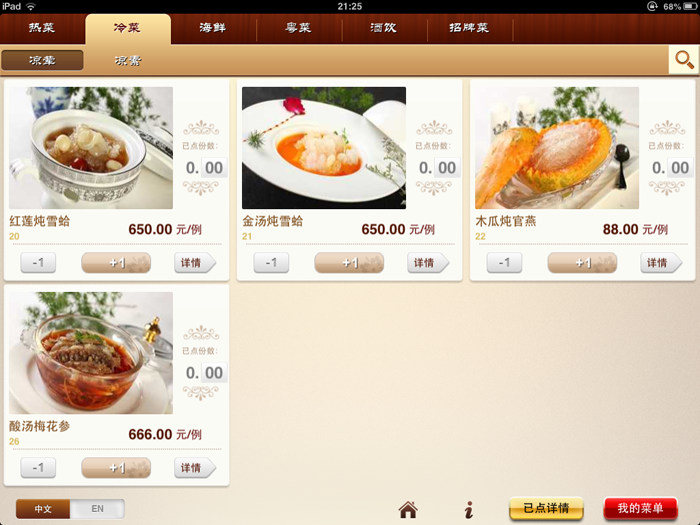Select the 凉素 sub-category
This screenshot has height=525, width=700.
click(x=127, y=61)
